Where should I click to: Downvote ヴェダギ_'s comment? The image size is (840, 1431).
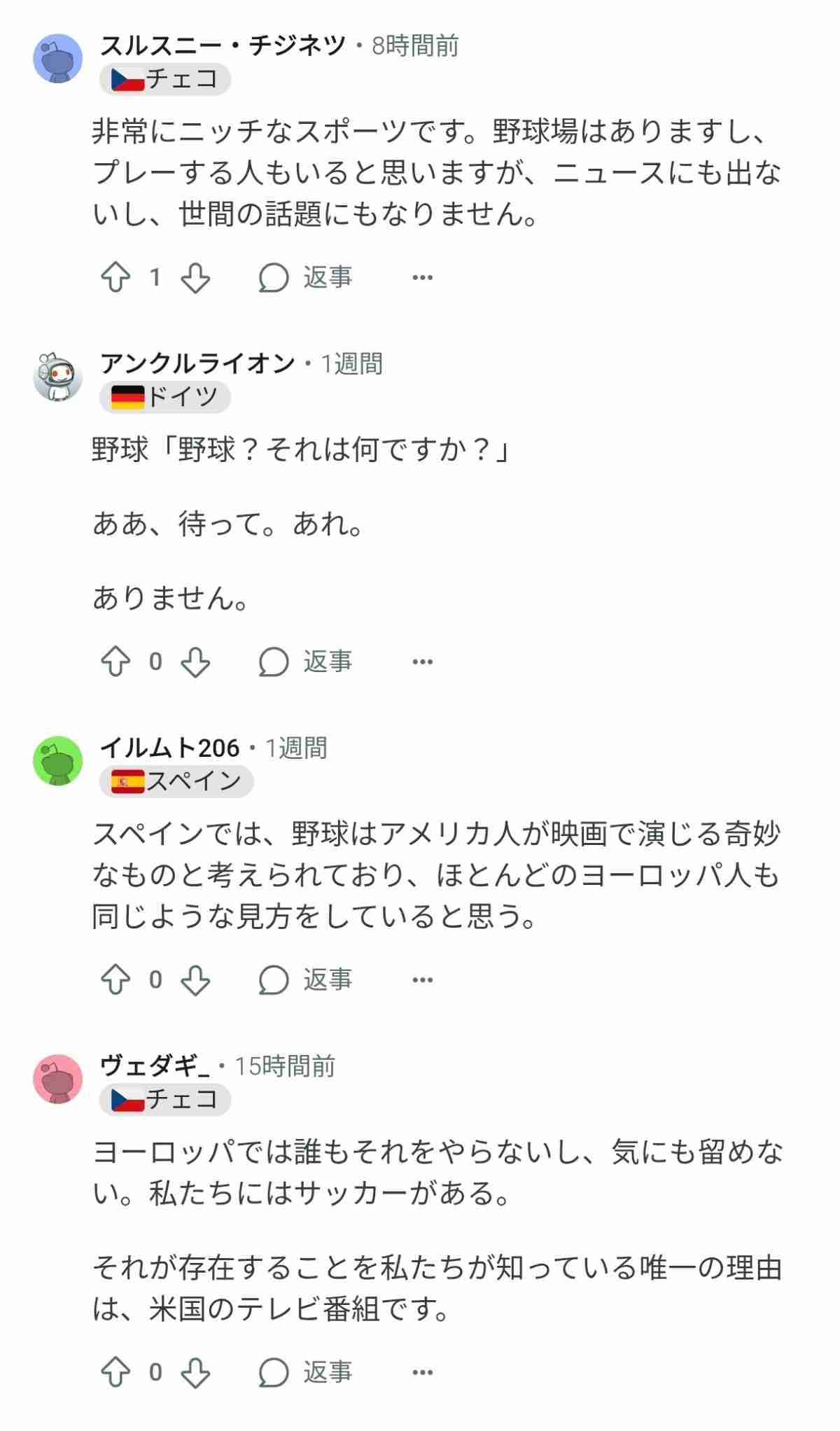coord(195,1372)
